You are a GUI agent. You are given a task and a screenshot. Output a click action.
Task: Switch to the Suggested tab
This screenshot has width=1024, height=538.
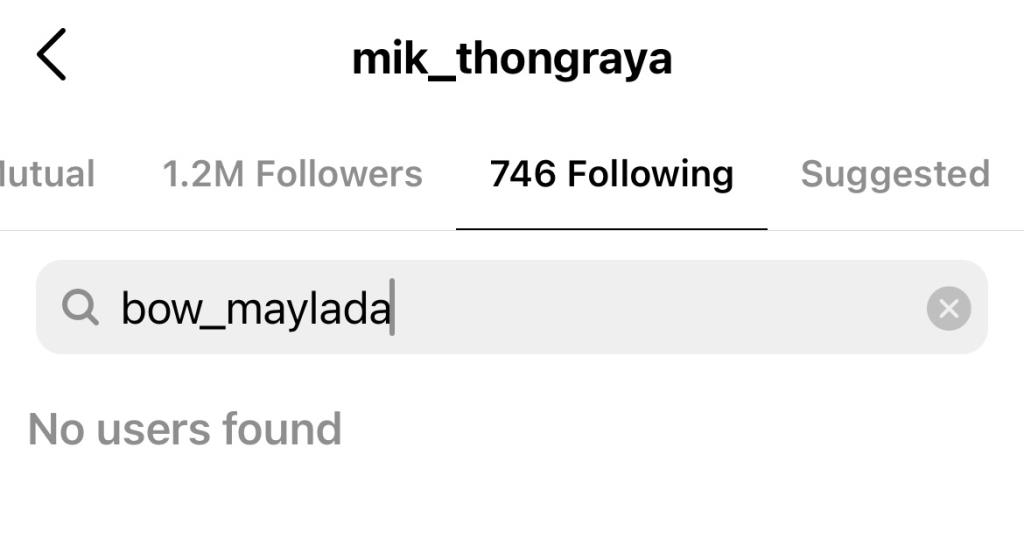[x=894, y=174]
